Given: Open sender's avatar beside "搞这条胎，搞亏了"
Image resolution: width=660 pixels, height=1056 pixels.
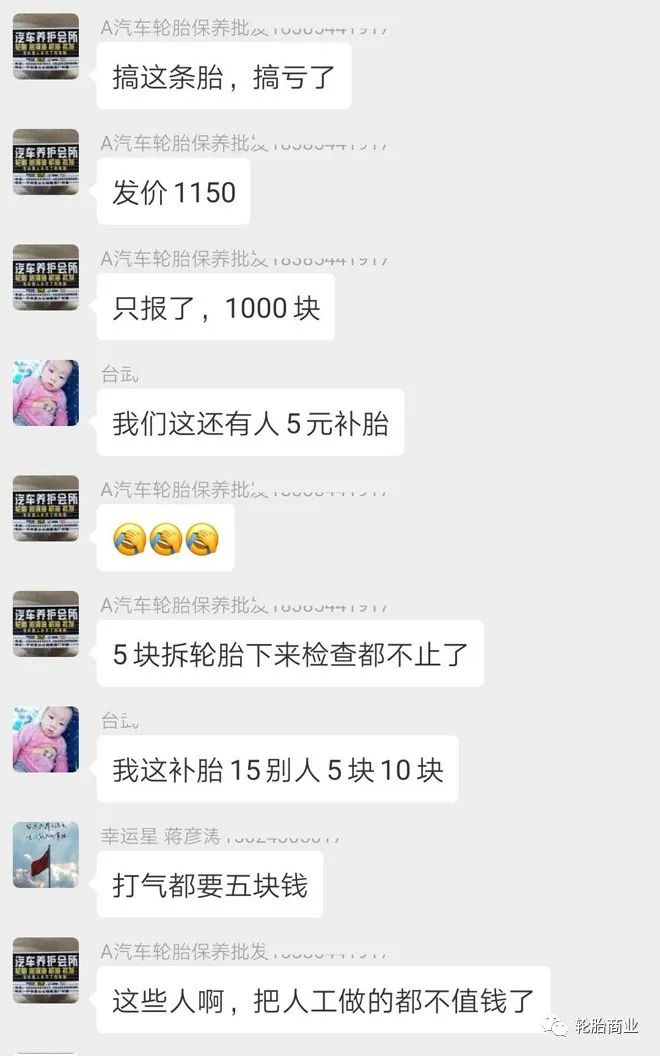Looking at the screenshot, I should pos(46,47).
